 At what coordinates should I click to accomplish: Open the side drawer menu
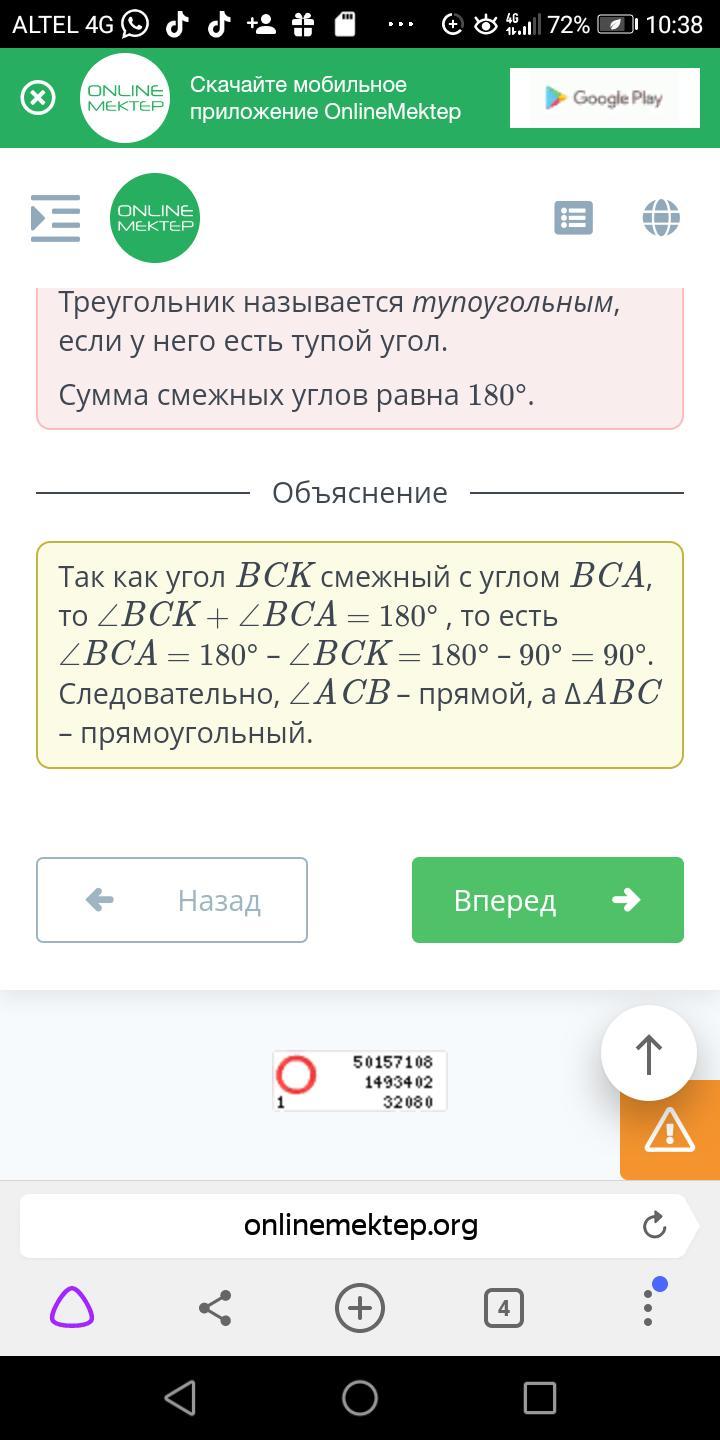pyautogui.click(x=55, y=218)
